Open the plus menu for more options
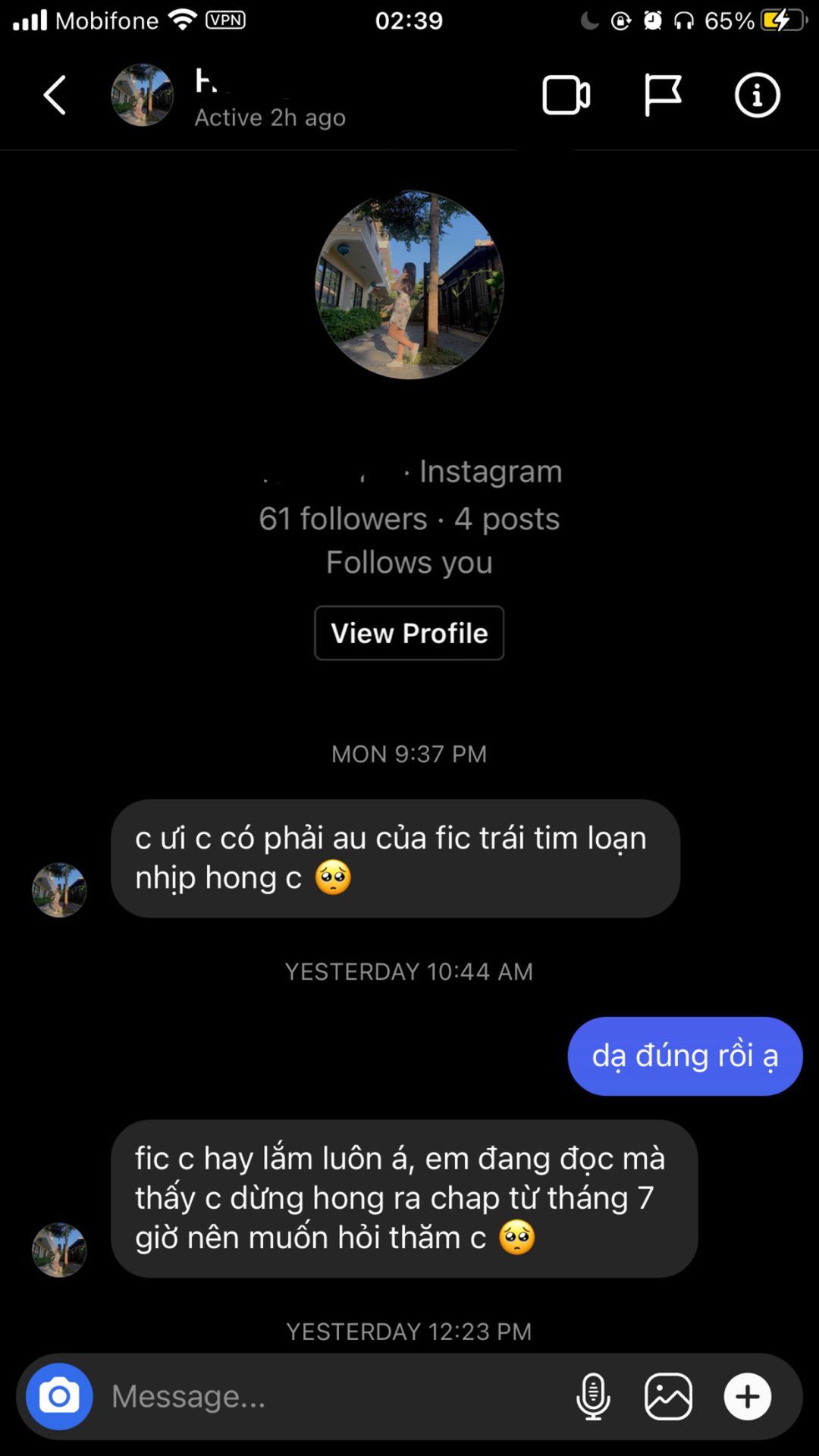The width and height of the screenshot is (819, 1456). tap(748, 1396)
